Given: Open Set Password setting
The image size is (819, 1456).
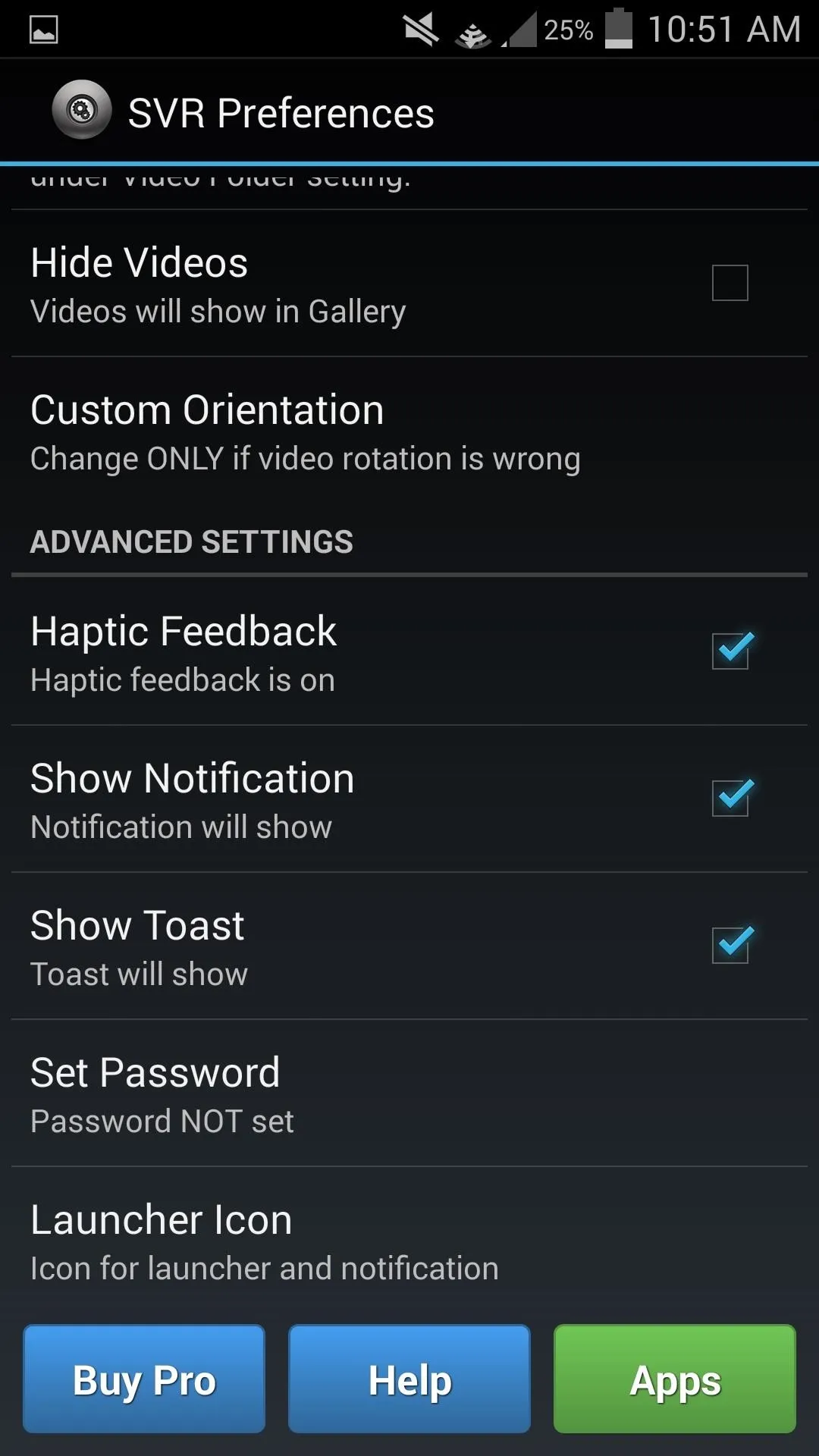Looking at the screenshot, I should (x=409, y=1094).
